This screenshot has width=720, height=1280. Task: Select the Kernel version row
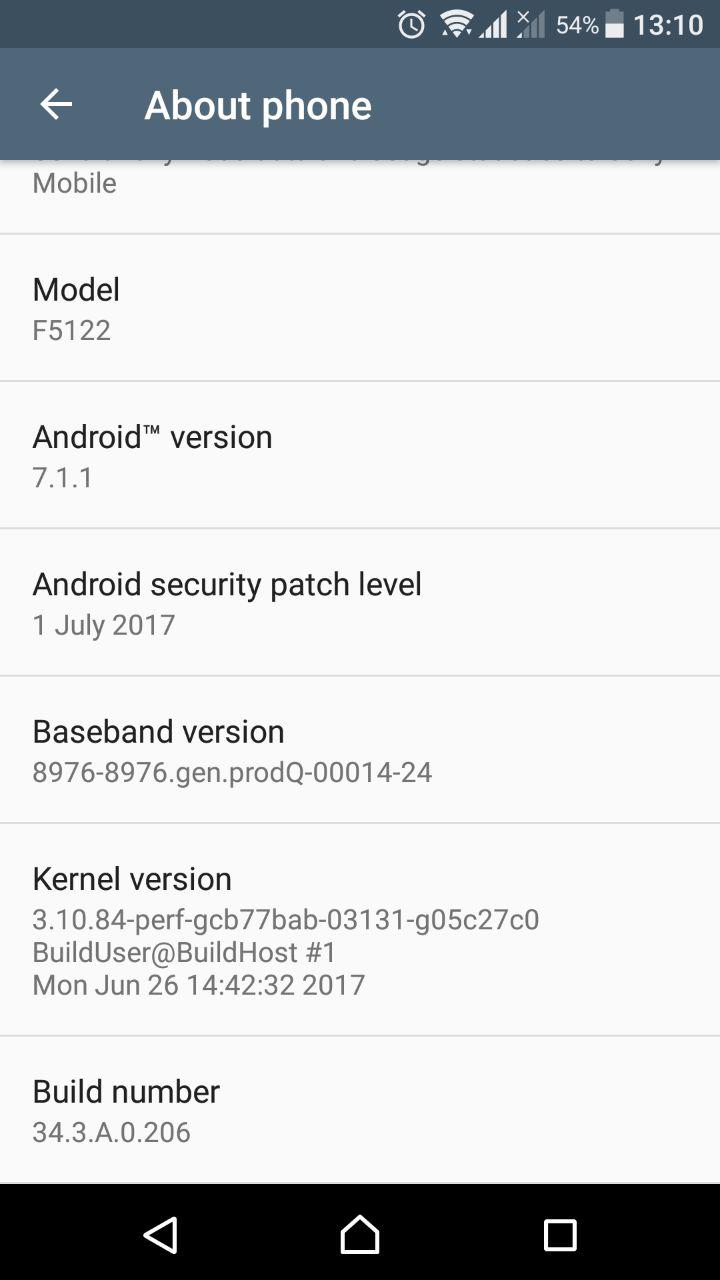[x=360, y=930]
